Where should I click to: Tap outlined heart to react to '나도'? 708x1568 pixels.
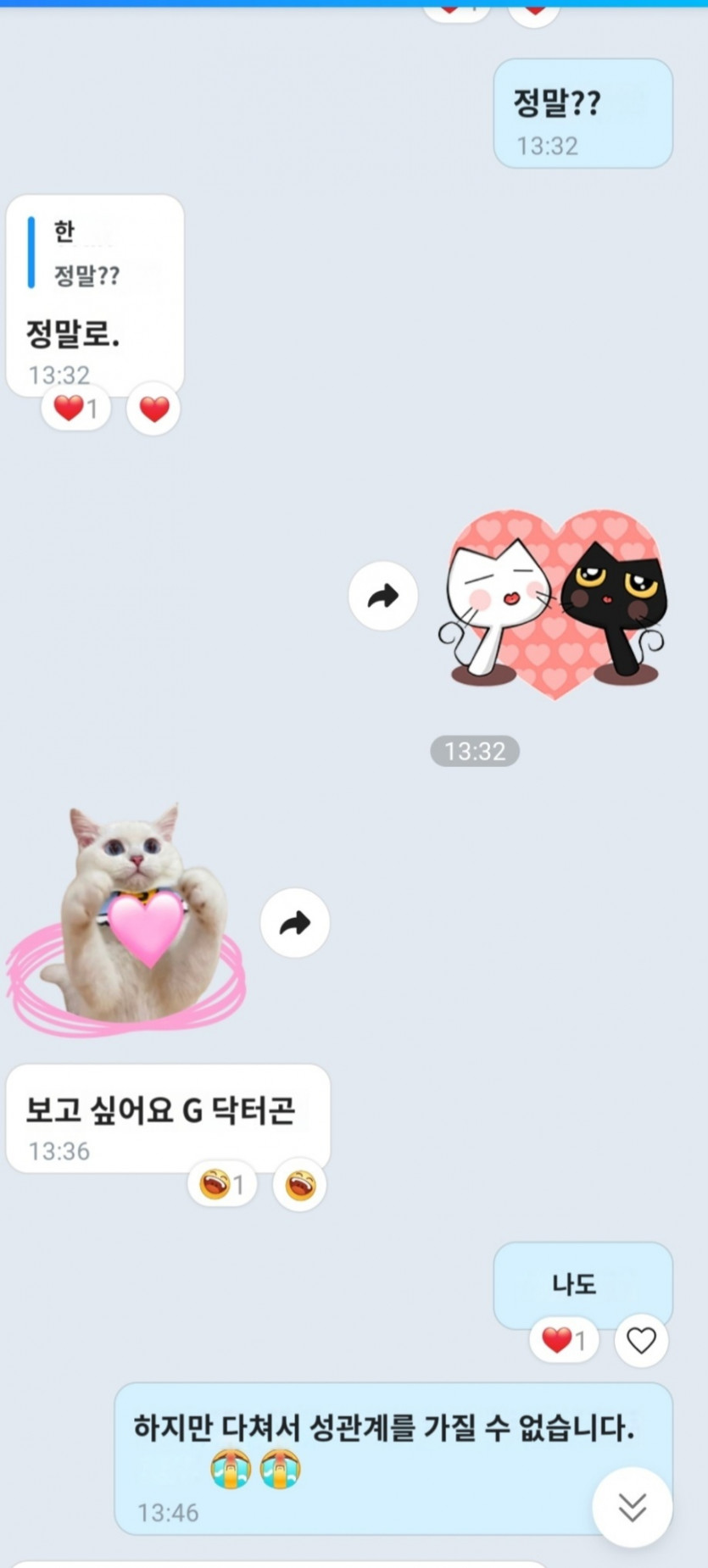click(641, 1340)
